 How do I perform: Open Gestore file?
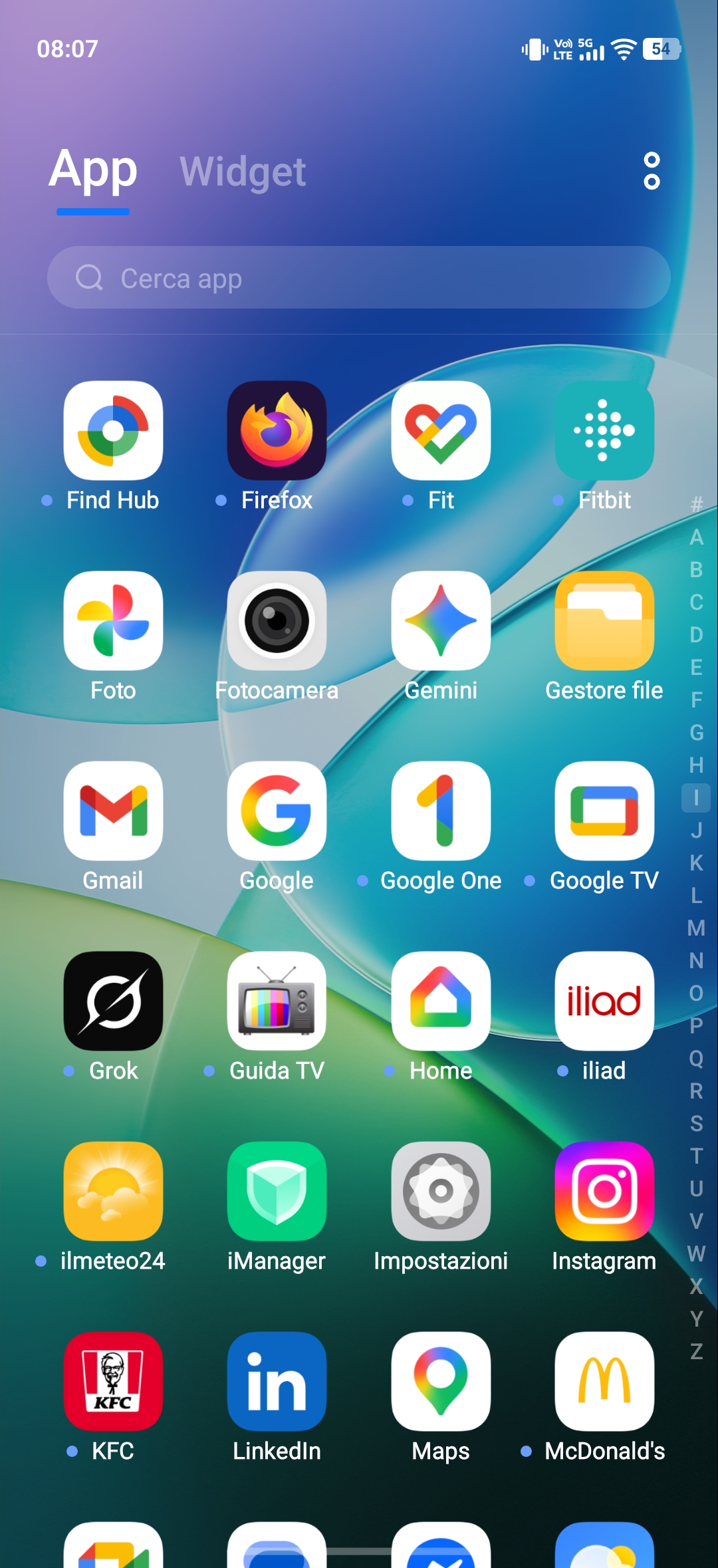pyautogui.click(x=604, y=621)
